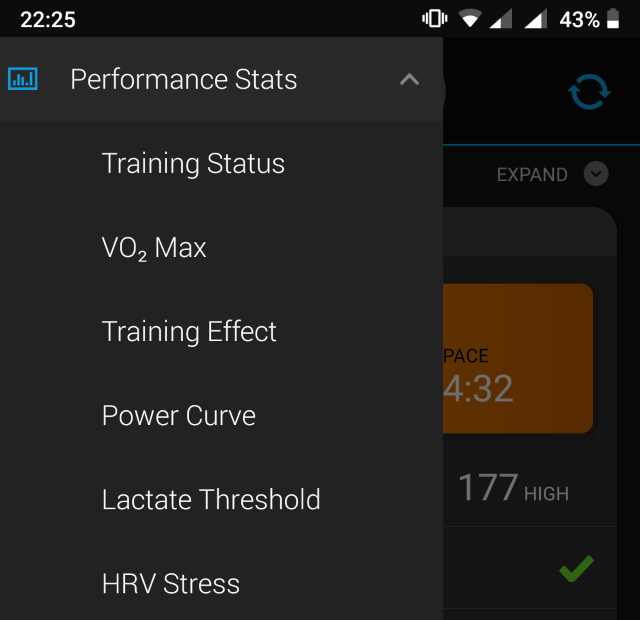The height and width of the screenshot is (620, 640).
Task: Open Lactate Threshold
Action: (211, 500)
